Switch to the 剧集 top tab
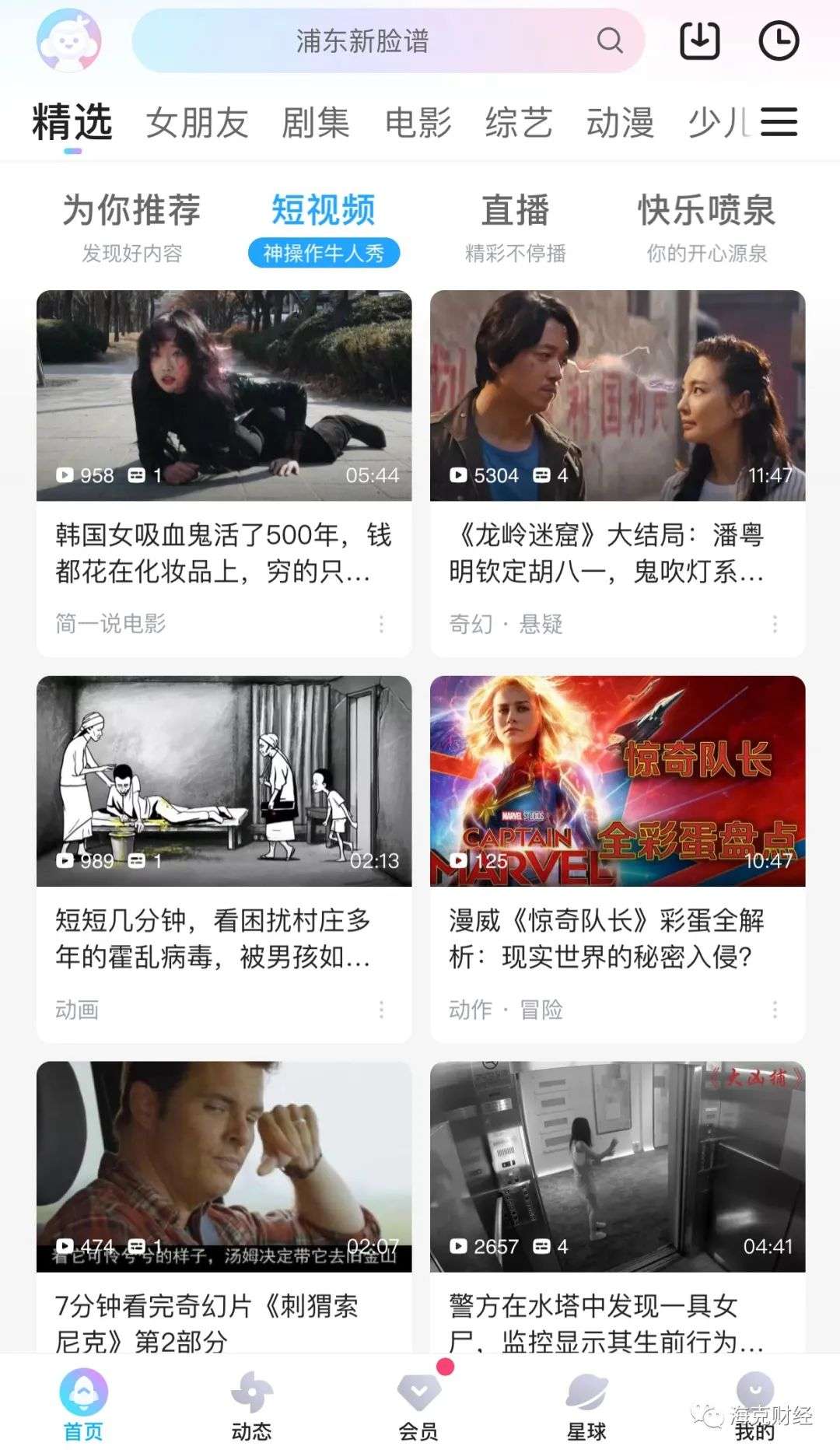840x1453 pixels. tap(316, 123)
